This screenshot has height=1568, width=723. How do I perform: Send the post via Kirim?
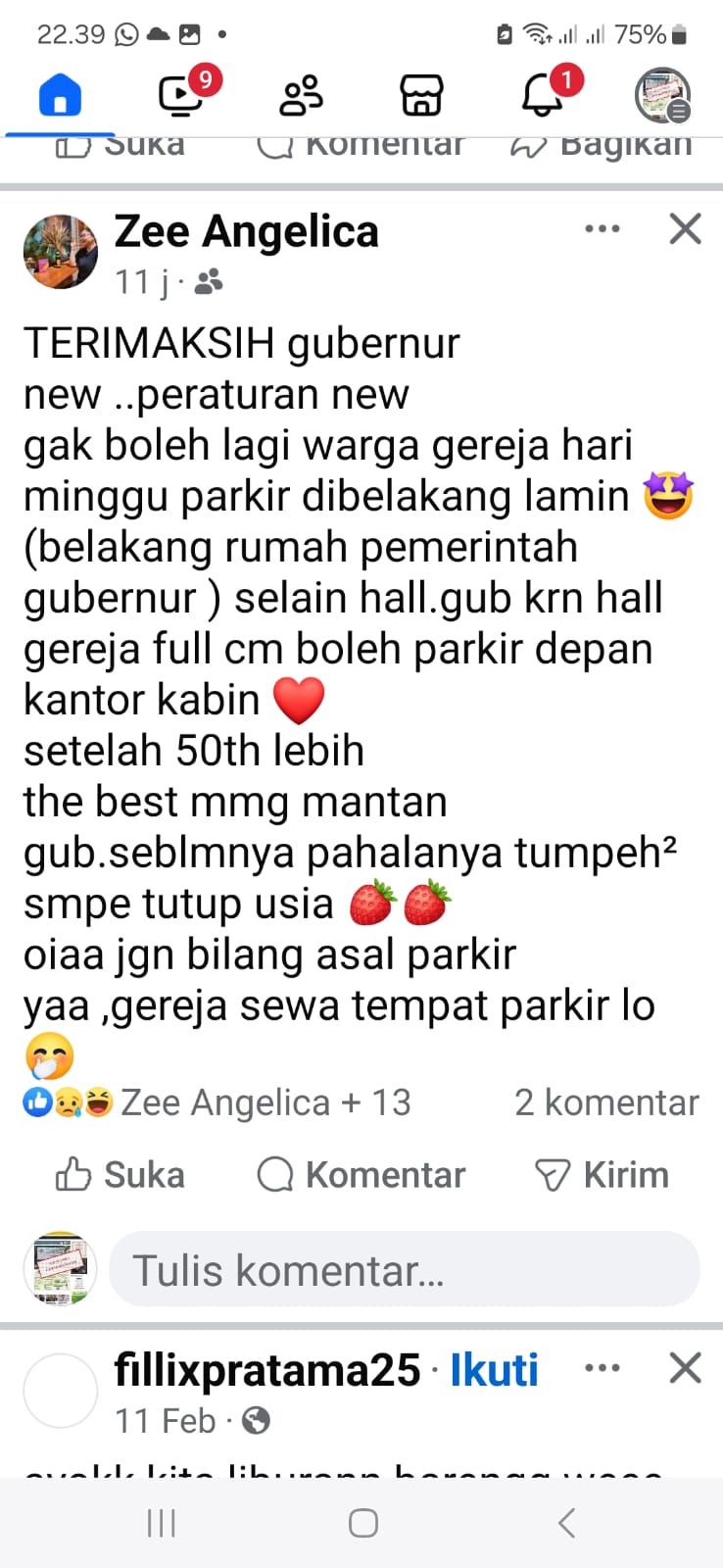[x=602, y=1174]
